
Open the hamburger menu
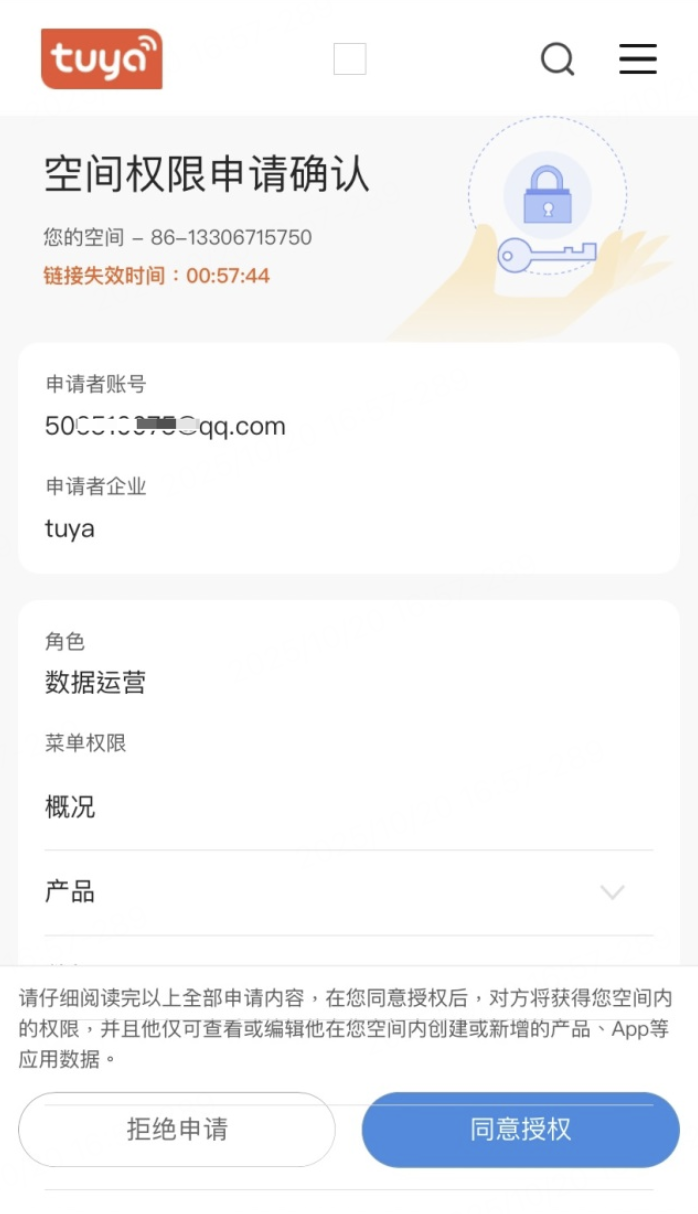point(637,59)
